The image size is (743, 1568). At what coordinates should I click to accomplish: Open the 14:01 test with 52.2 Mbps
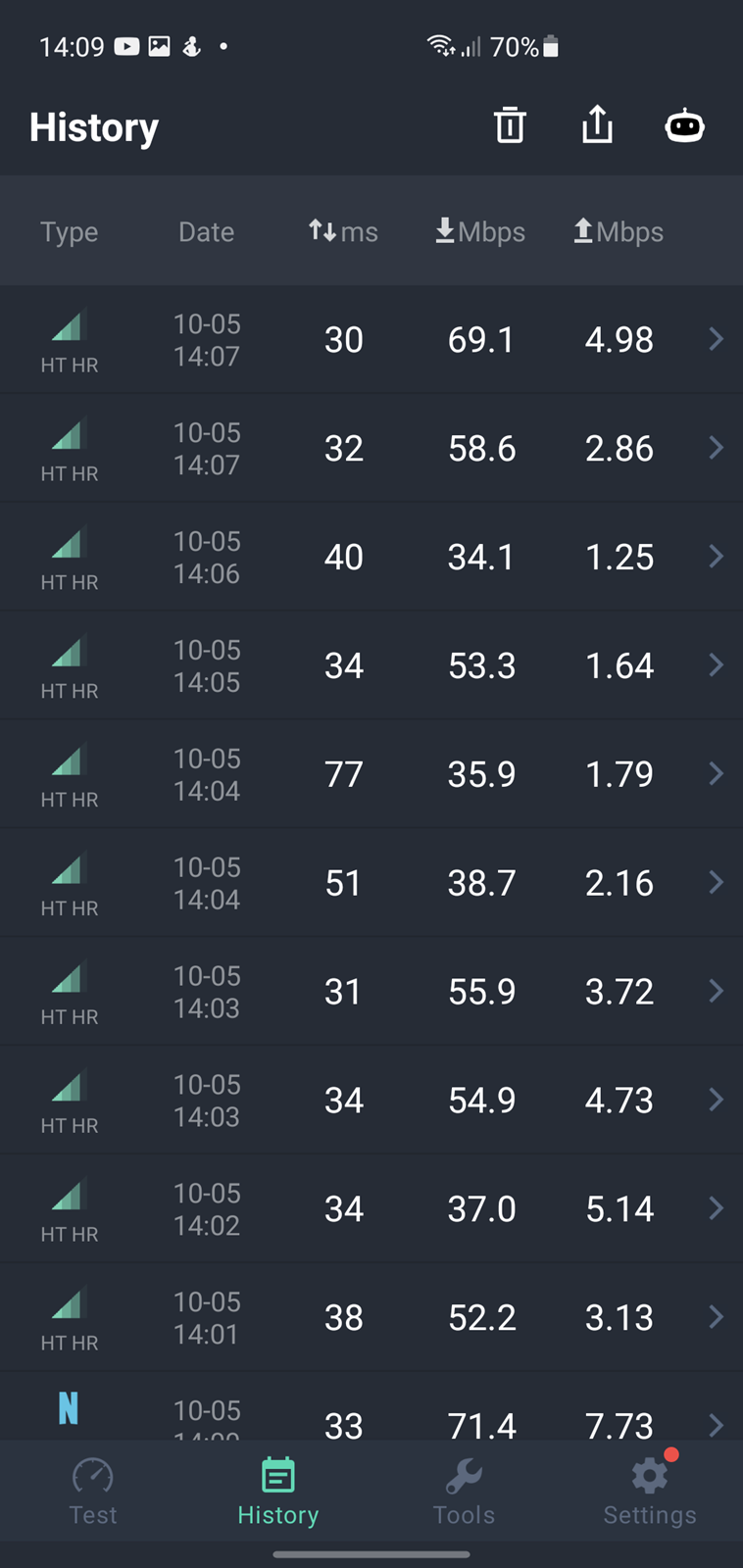371,1319
